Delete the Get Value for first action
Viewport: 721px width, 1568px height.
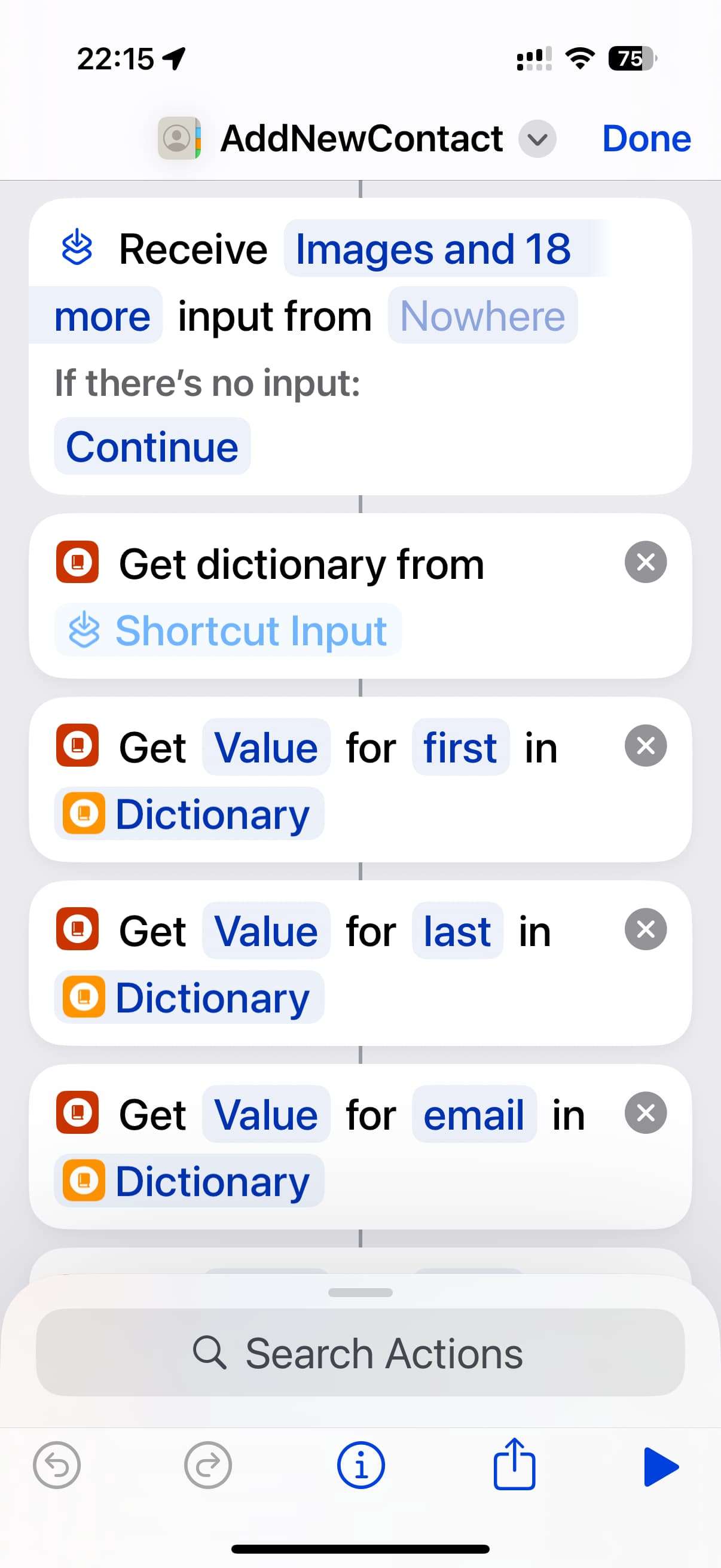pos(645,746)
